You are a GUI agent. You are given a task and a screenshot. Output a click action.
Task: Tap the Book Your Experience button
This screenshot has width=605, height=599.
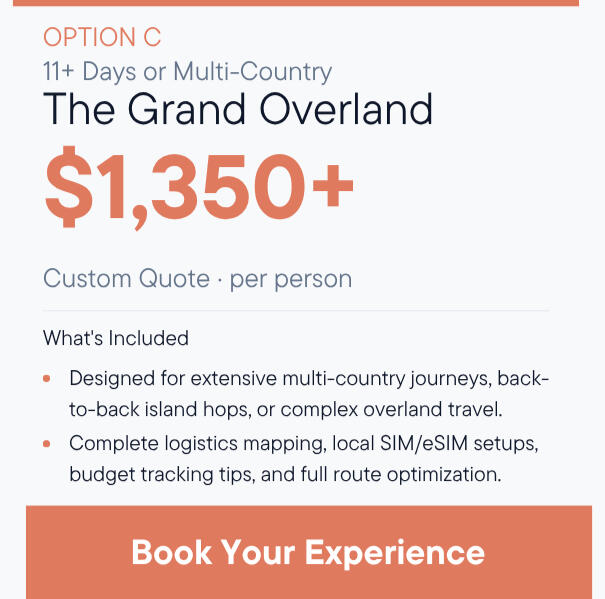[309, 552]
